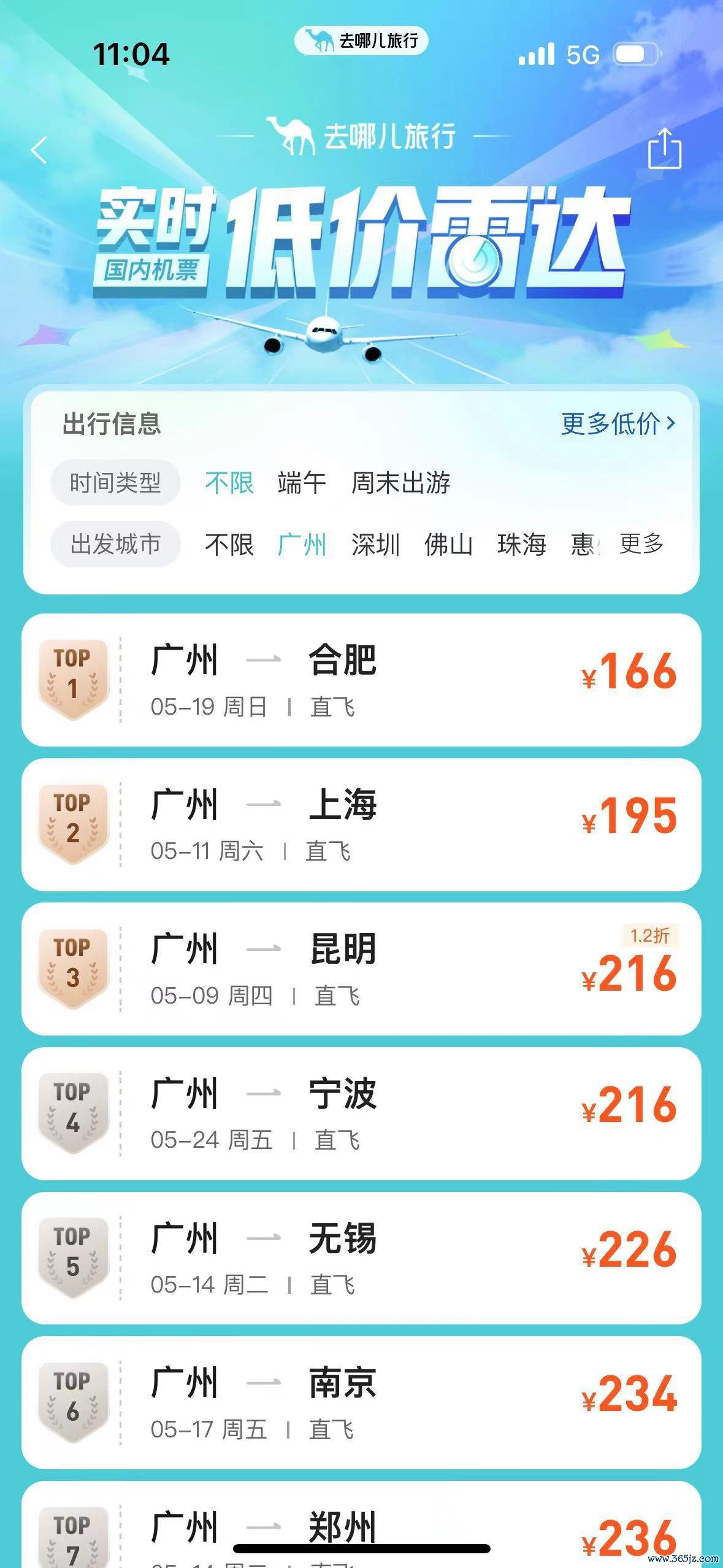Image resolution: width=723 pixels, height=1568 pixels.
Task: Filter time type by 端午
Action: pos(302,483)
